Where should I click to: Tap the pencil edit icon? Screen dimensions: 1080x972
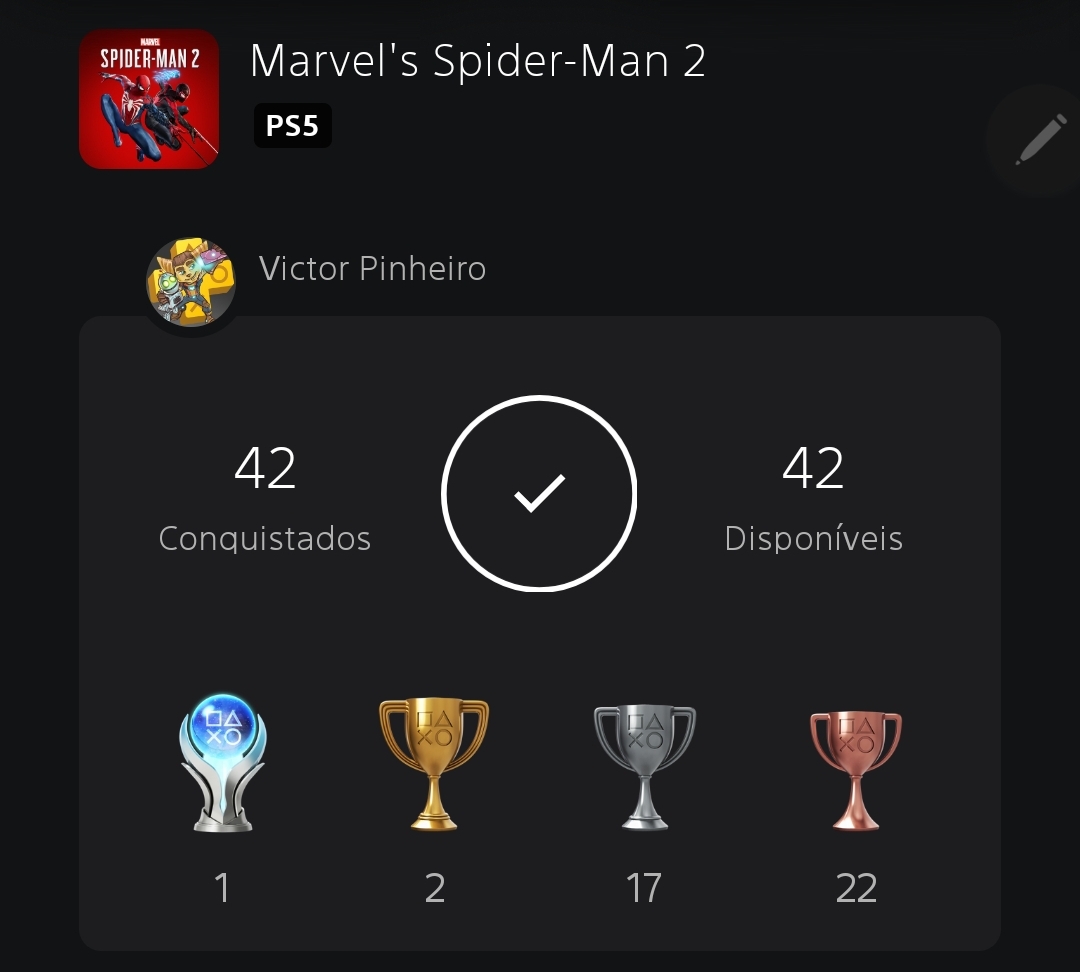1040,140
